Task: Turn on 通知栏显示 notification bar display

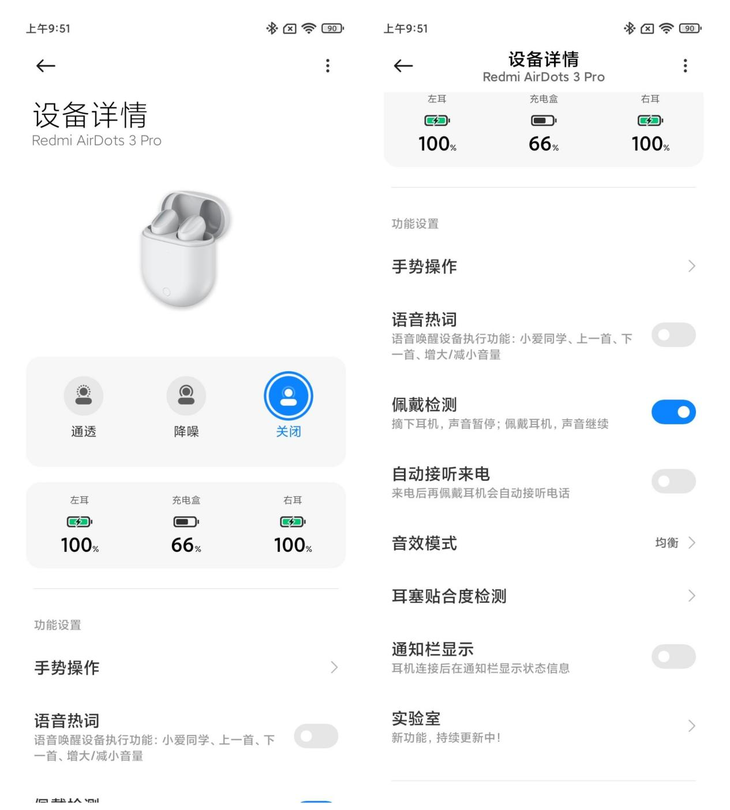Action: (673, 657)
